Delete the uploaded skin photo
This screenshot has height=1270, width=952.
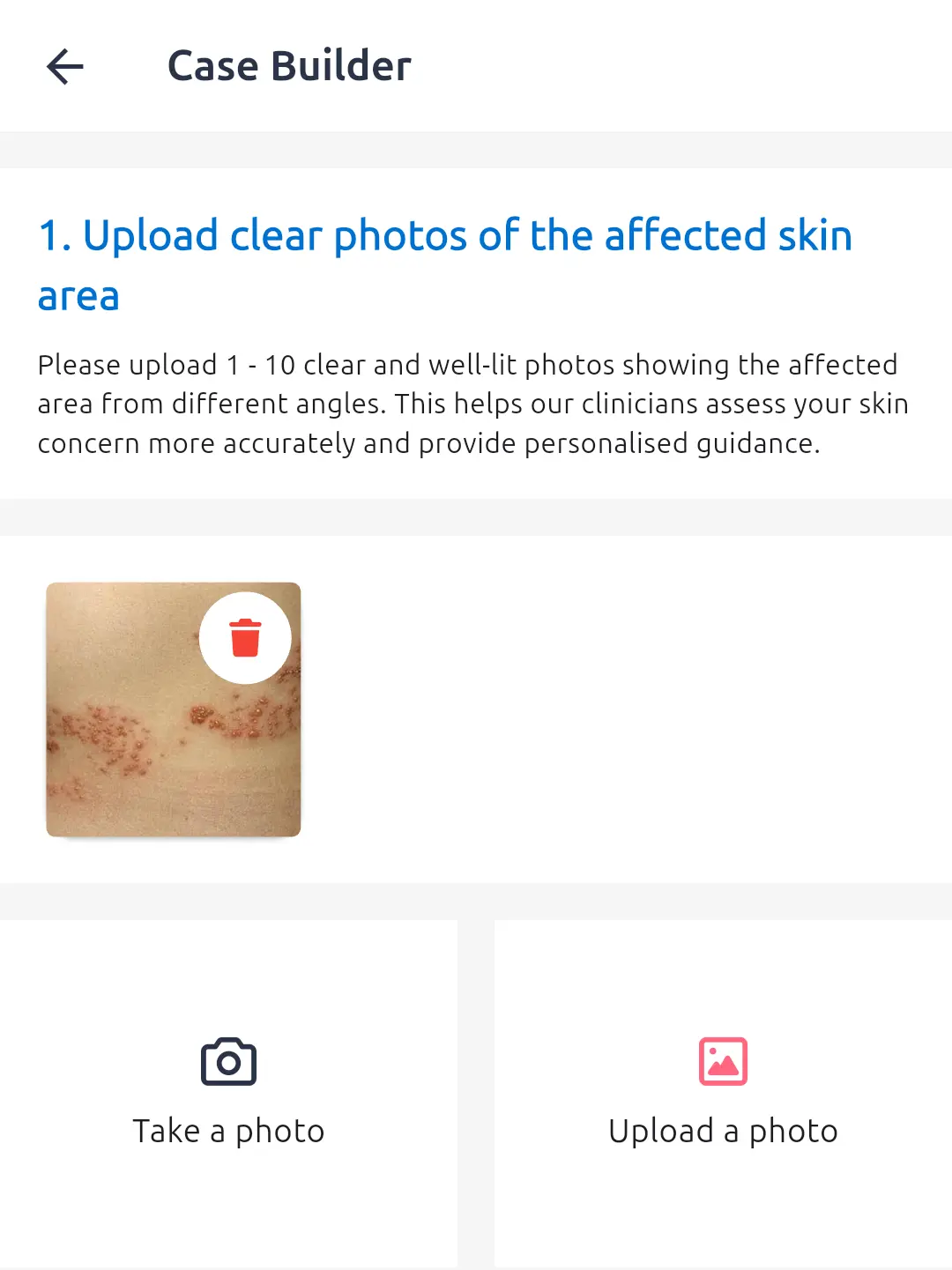245,637
